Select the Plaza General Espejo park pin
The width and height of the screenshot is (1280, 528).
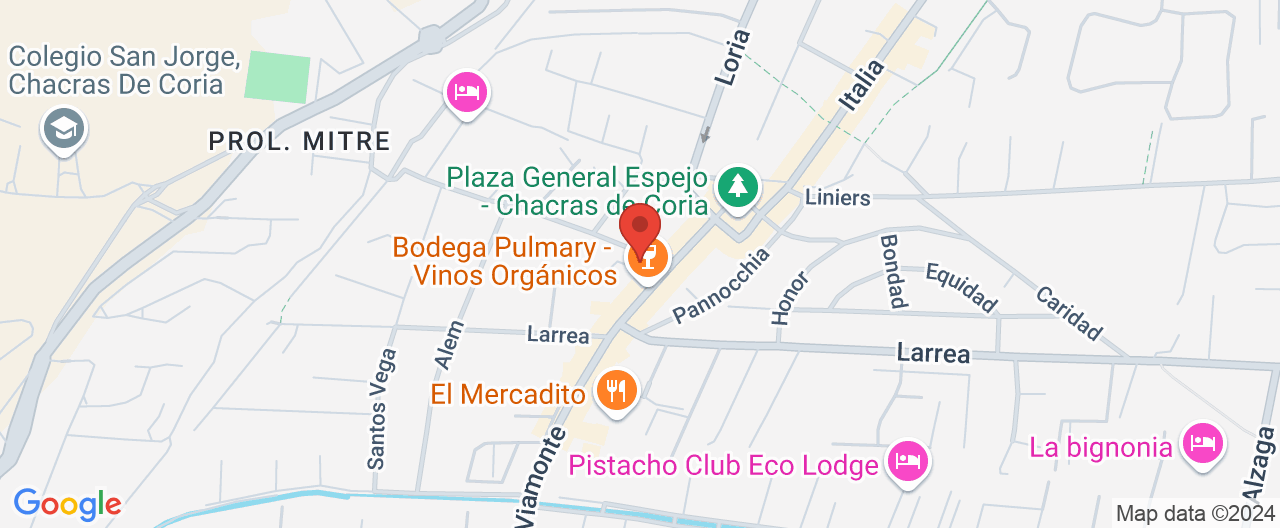coord(738,187)
